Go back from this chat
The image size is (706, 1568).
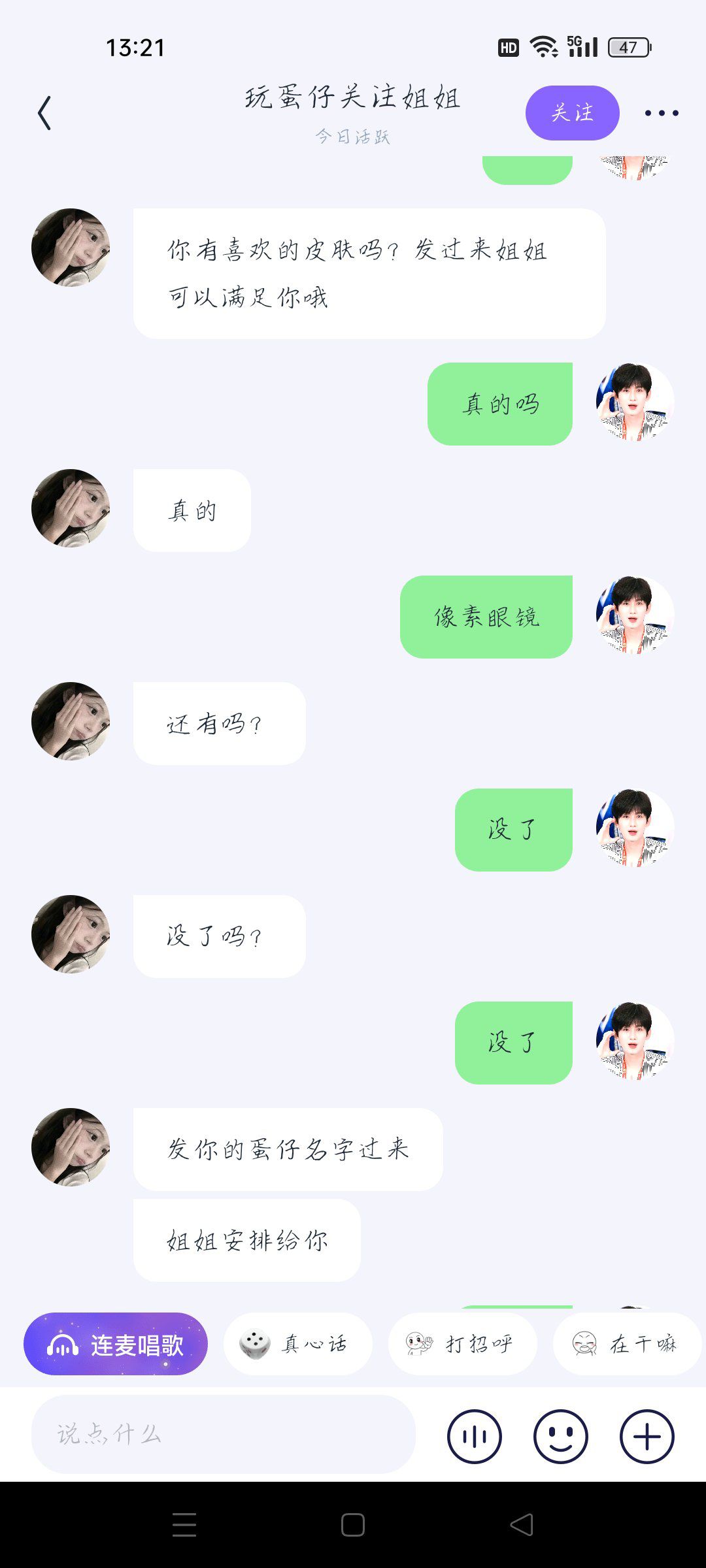pos(44,113)
